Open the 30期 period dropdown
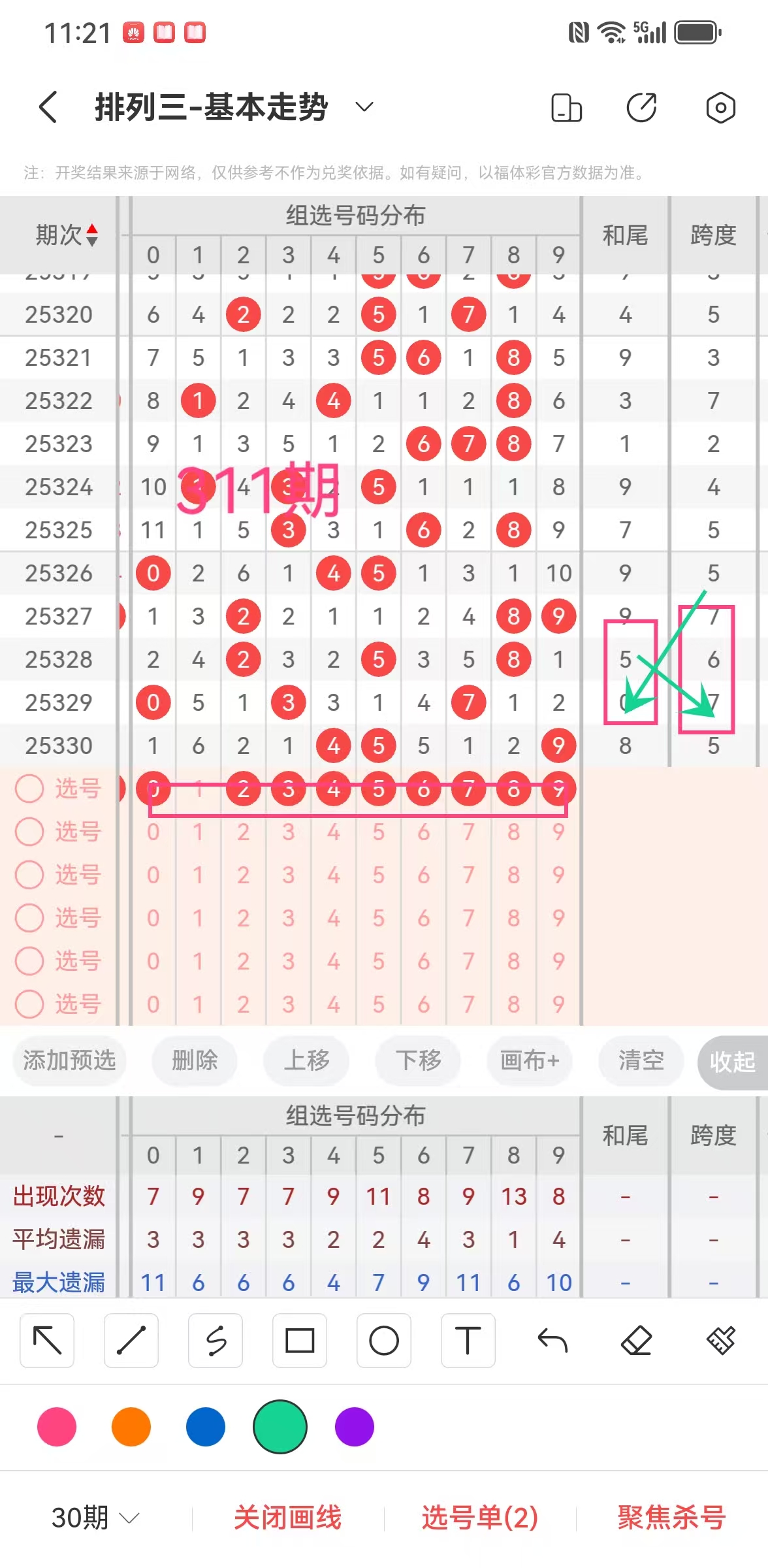Viewport: 768px width, 1568px height. tap(95, 1517)
